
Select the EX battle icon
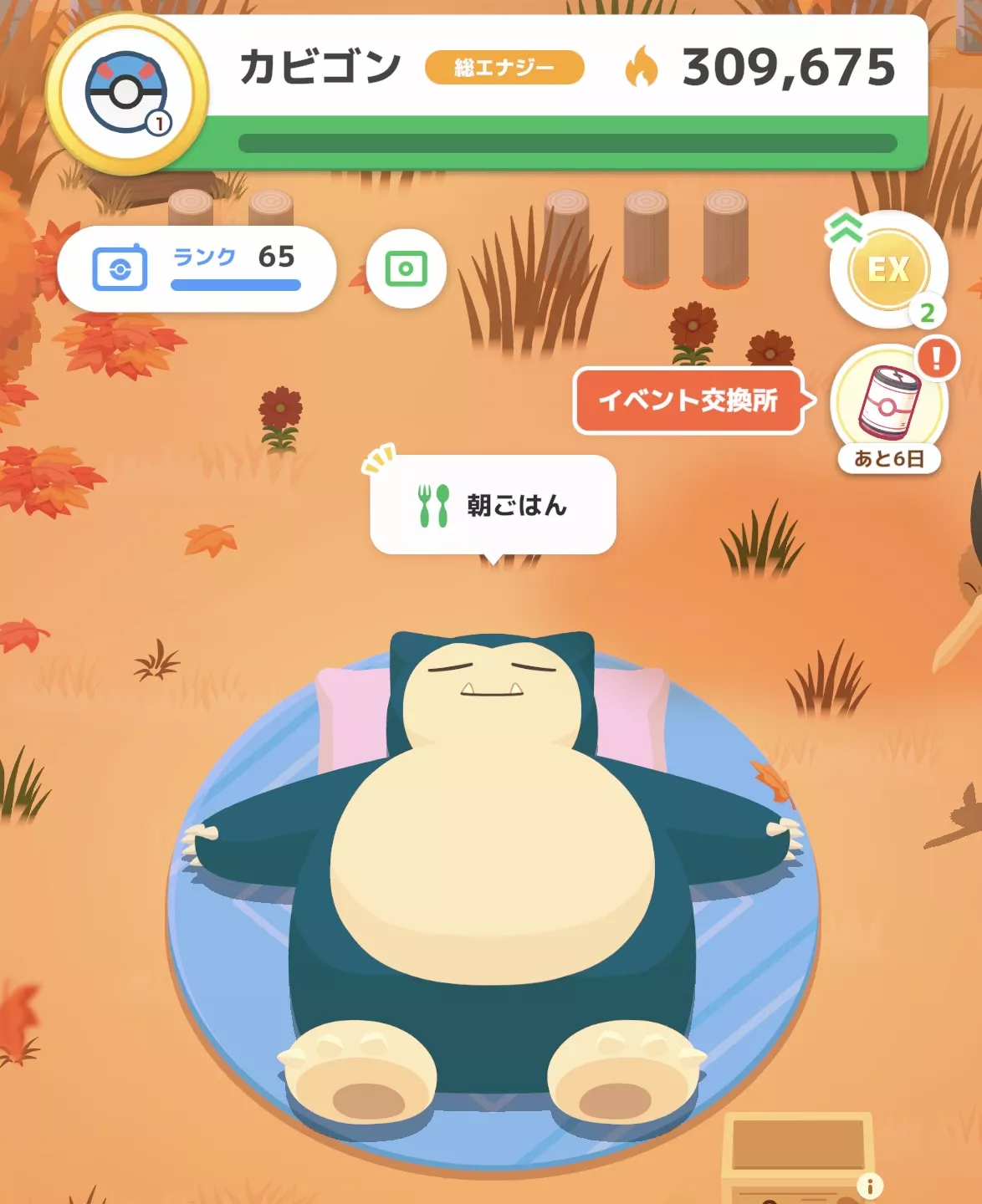point(889,269)
